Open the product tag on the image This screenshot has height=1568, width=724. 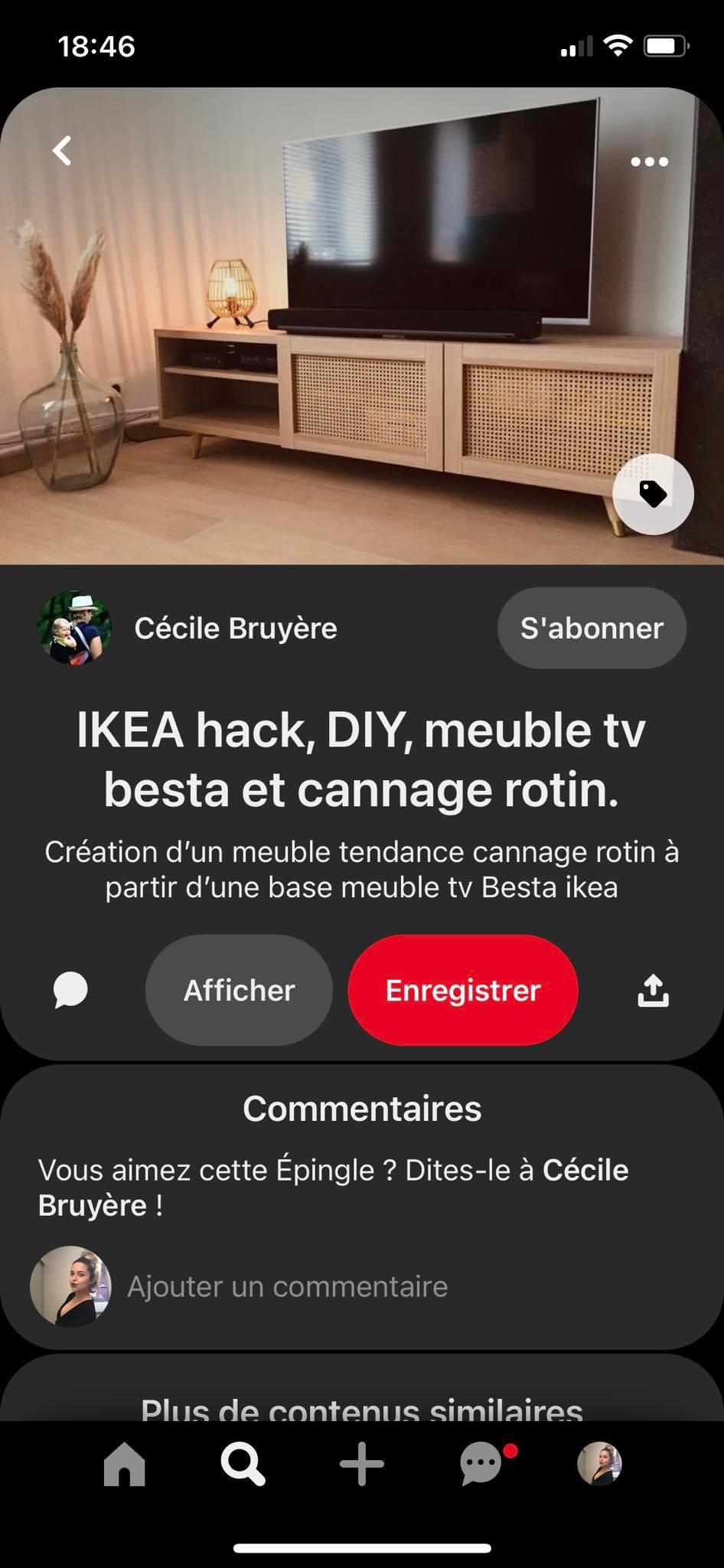point(653,494)
